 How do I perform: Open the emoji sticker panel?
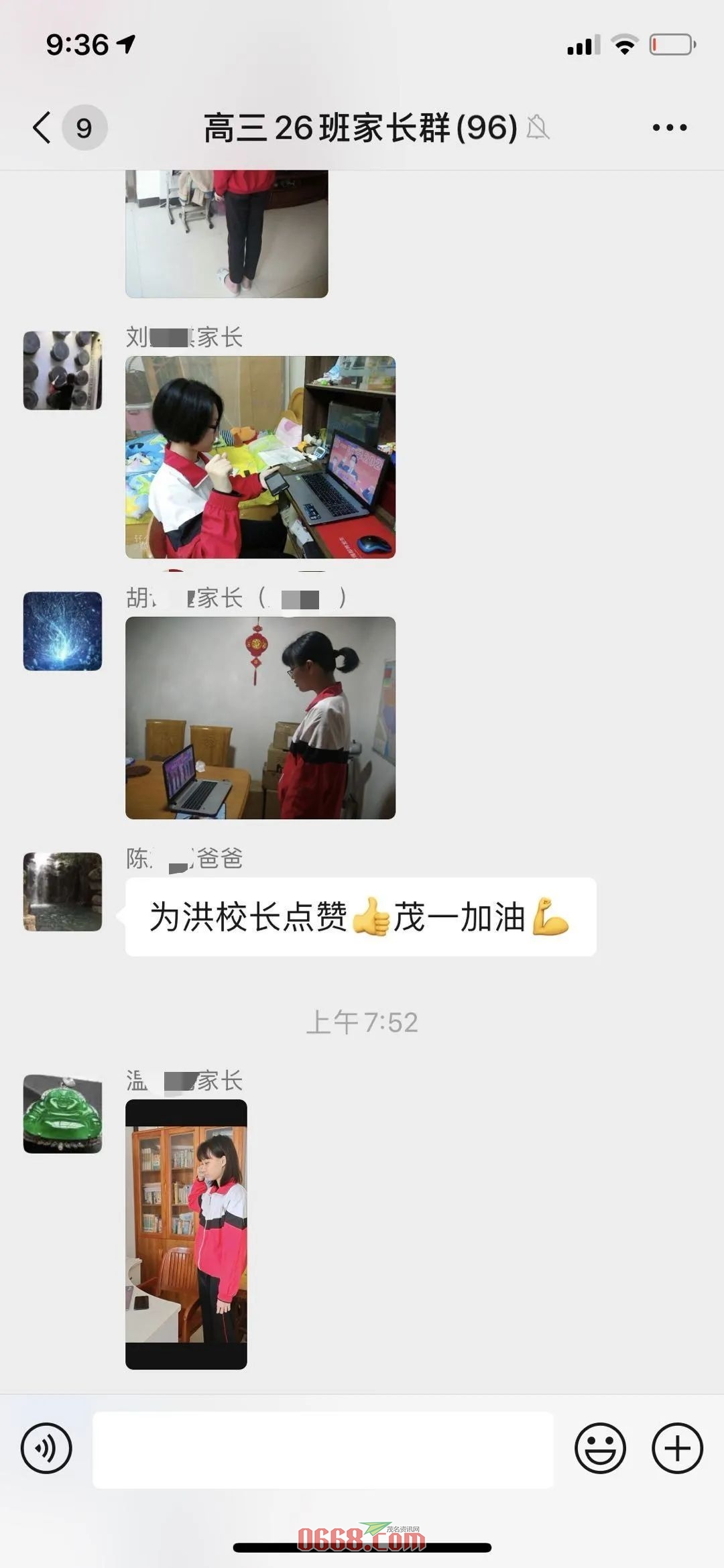tap(600, 1448)
